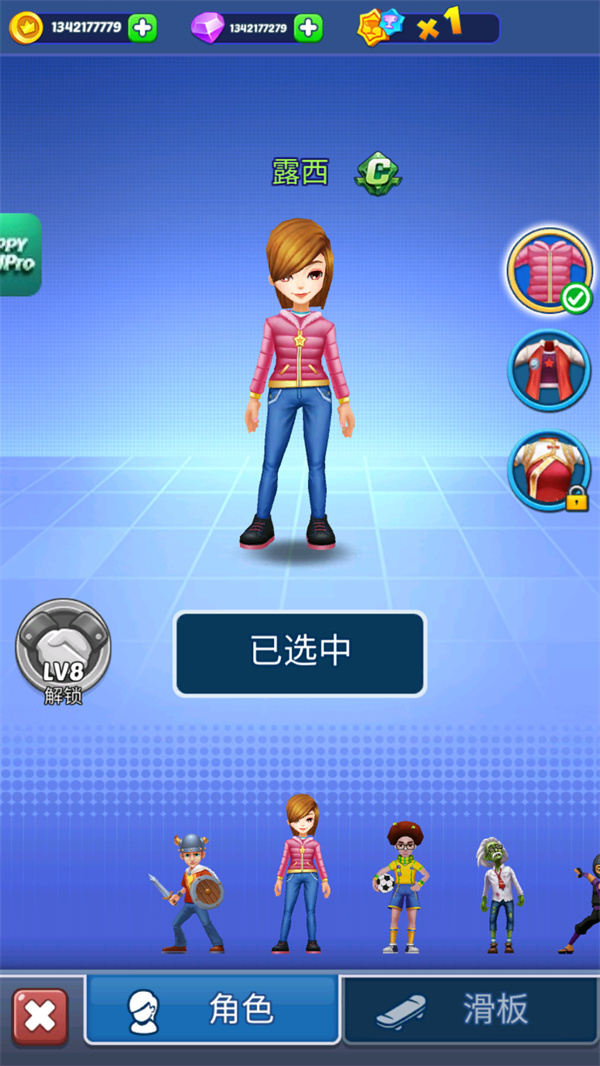Choose the zombie character
Image resolution: width=600 pixels, height=1066 pixels.
tap(499, 893)
